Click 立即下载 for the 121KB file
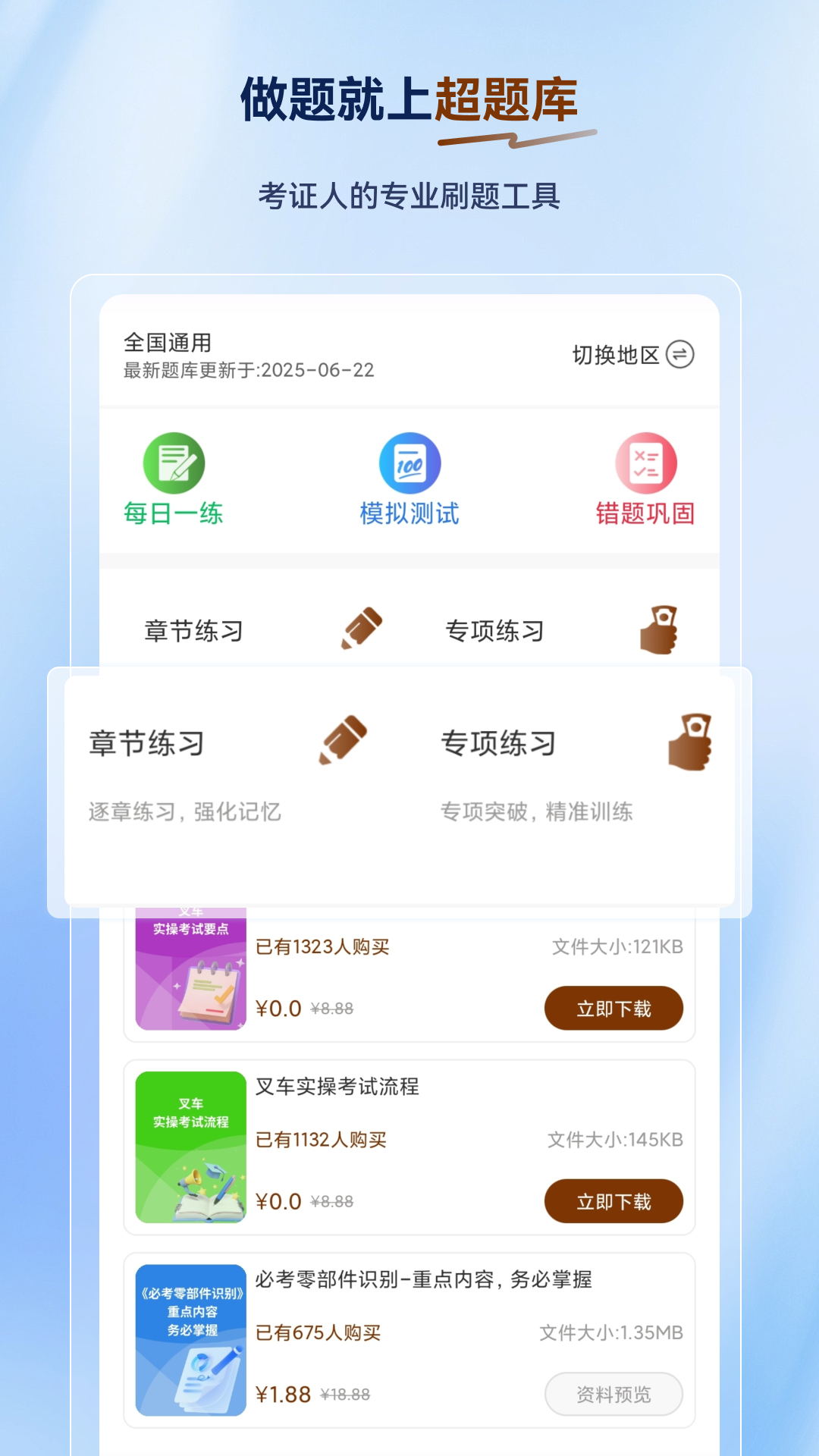 click(x=613, y=1009)
